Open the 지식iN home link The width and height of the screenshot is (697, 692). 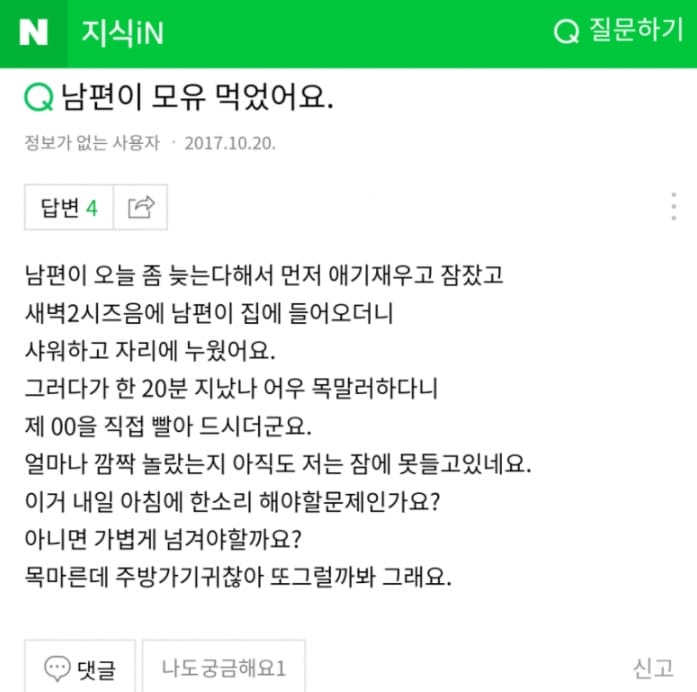121,33
